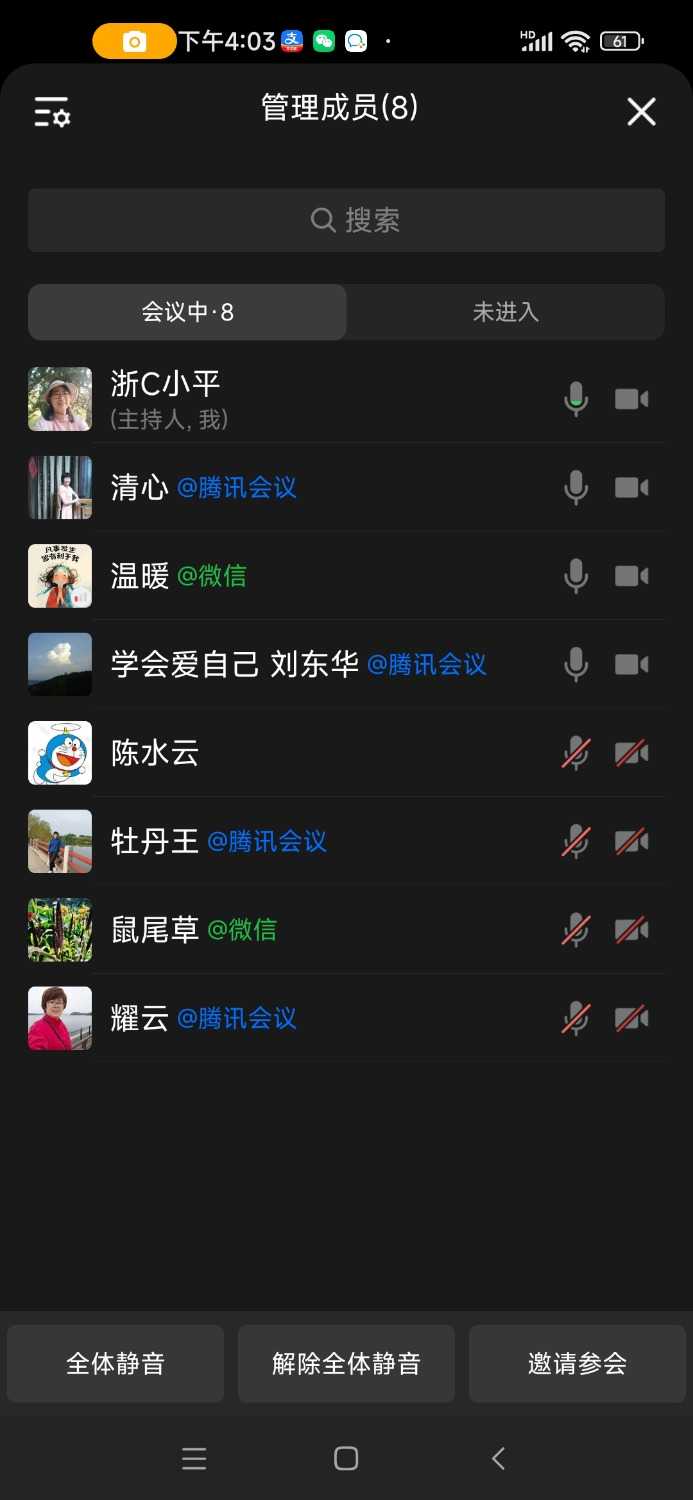
Task: Close the 管理成员 panel
Action: [641, 112]
